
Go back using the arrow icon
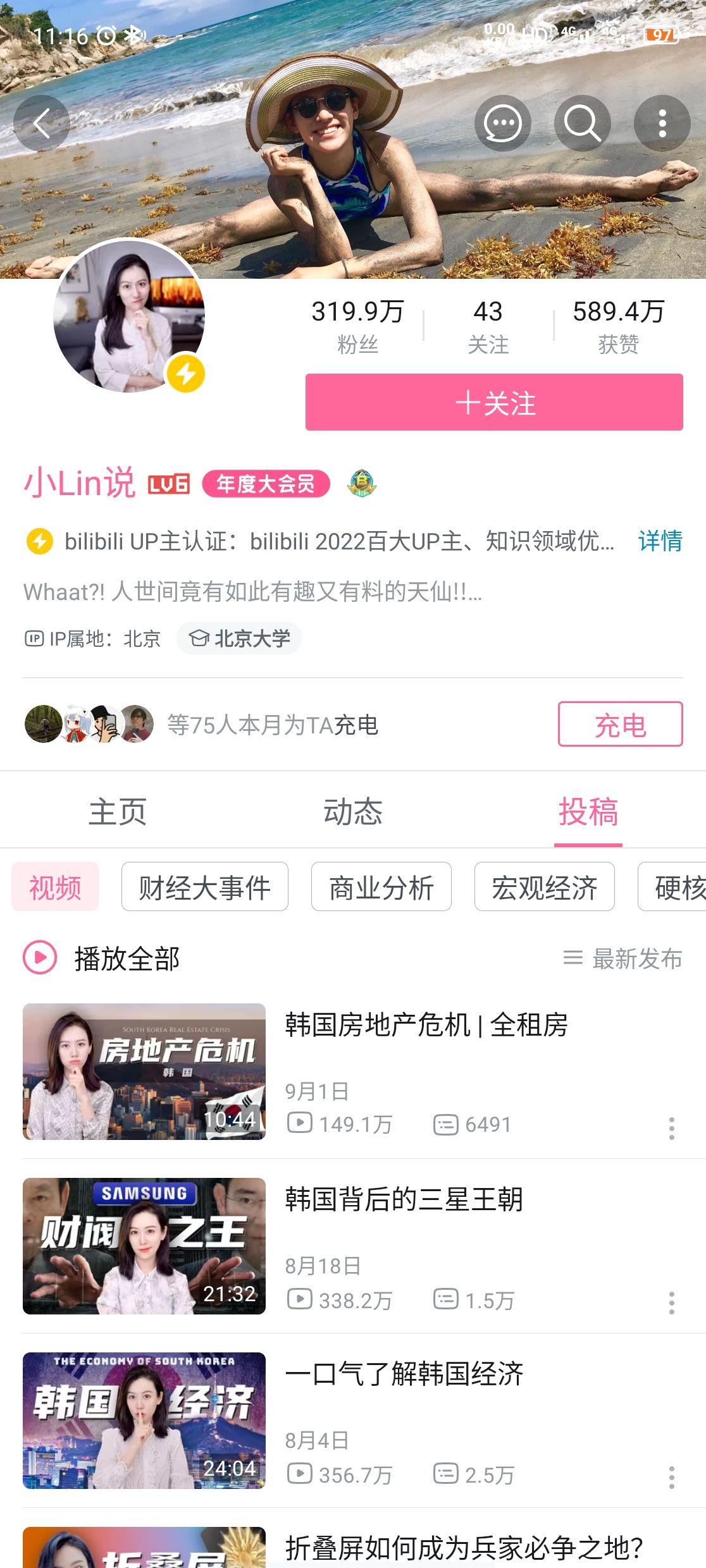pyautogui.click(x=42, y=123)
